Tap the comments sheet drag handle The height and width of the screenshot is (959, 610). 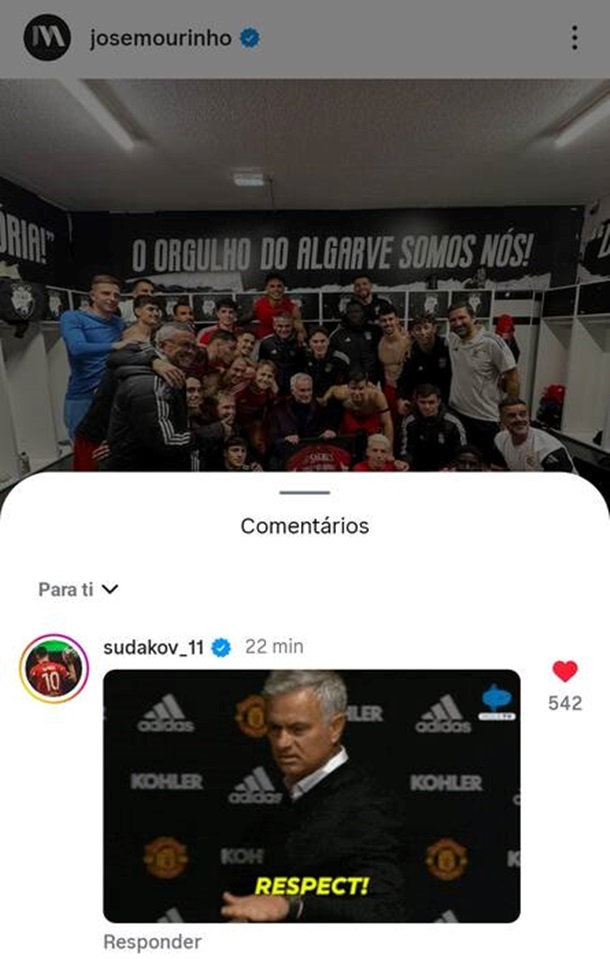[x=305, y=492]
